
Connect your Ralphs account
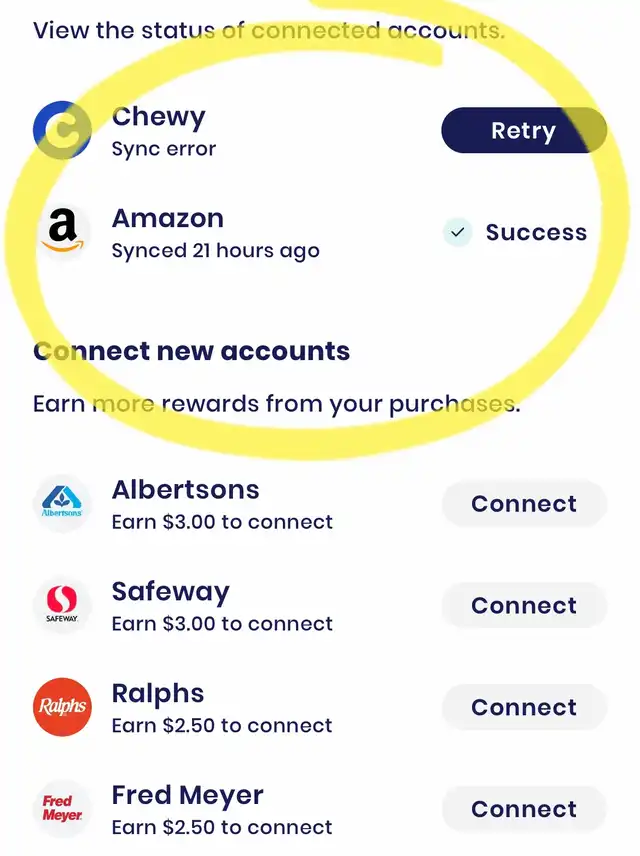pyautogui.click(x=524, y=708)
